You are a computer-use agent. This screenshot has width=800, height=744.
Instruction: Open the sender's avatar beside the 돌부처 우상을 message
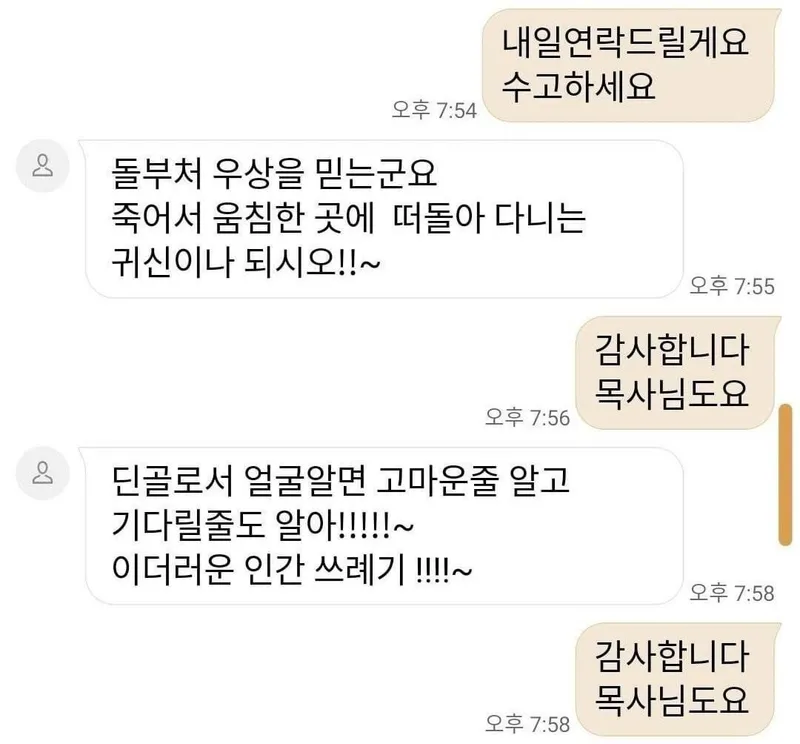42,167
